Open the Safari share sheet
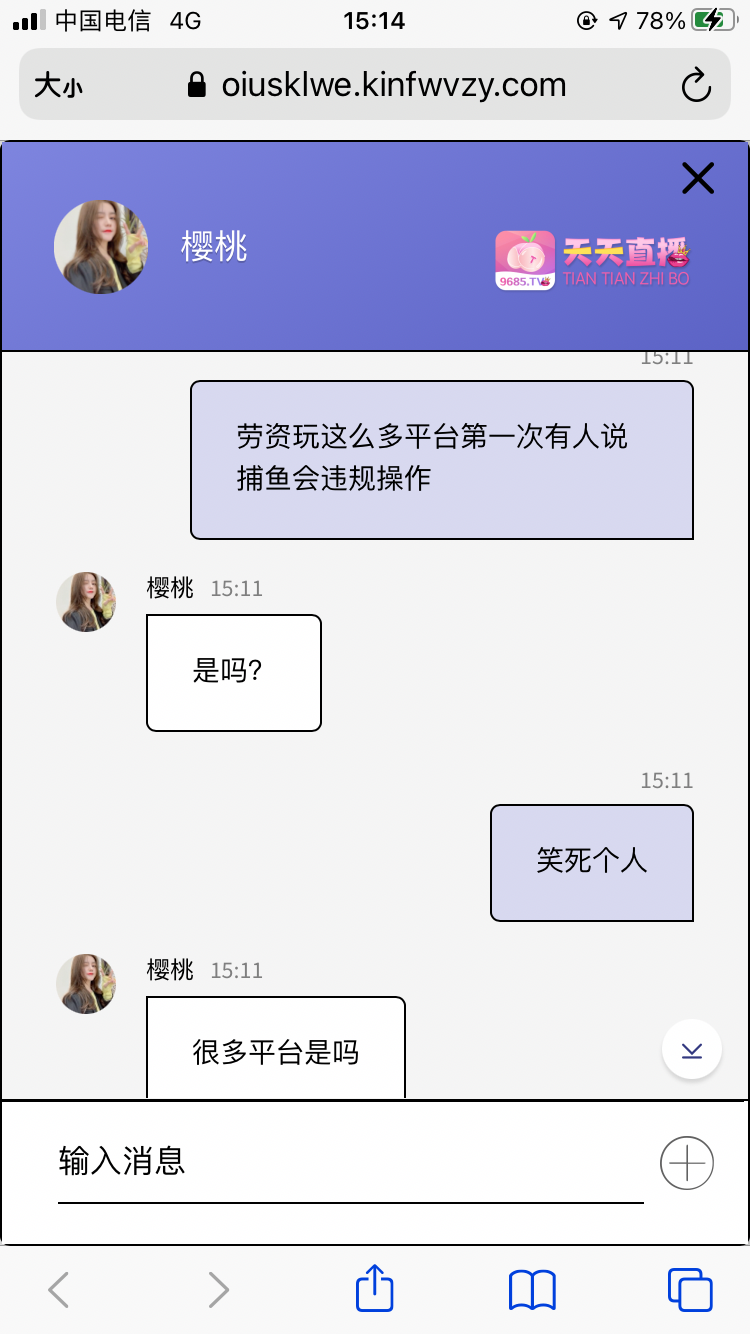The width and height of the screenshot is (750, 1334). 375,1288
